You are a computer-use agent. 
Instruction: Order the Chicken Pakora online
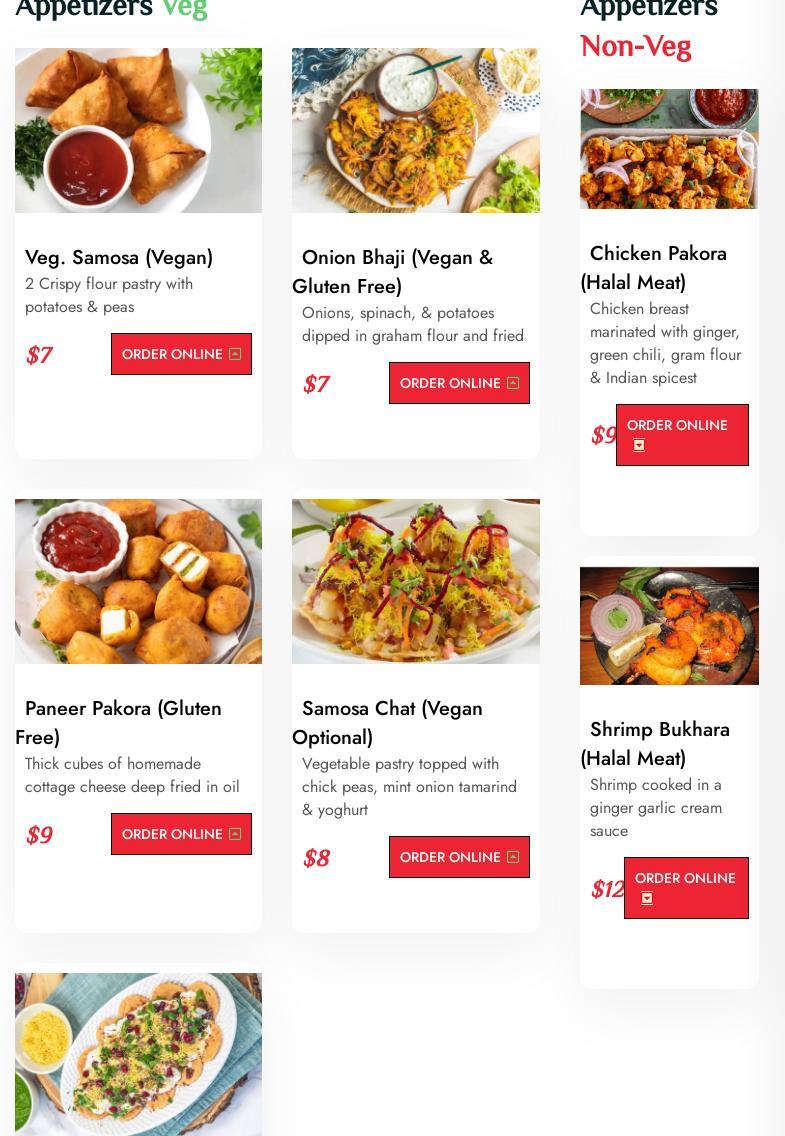pyautogui.click(x=682, y=435)
